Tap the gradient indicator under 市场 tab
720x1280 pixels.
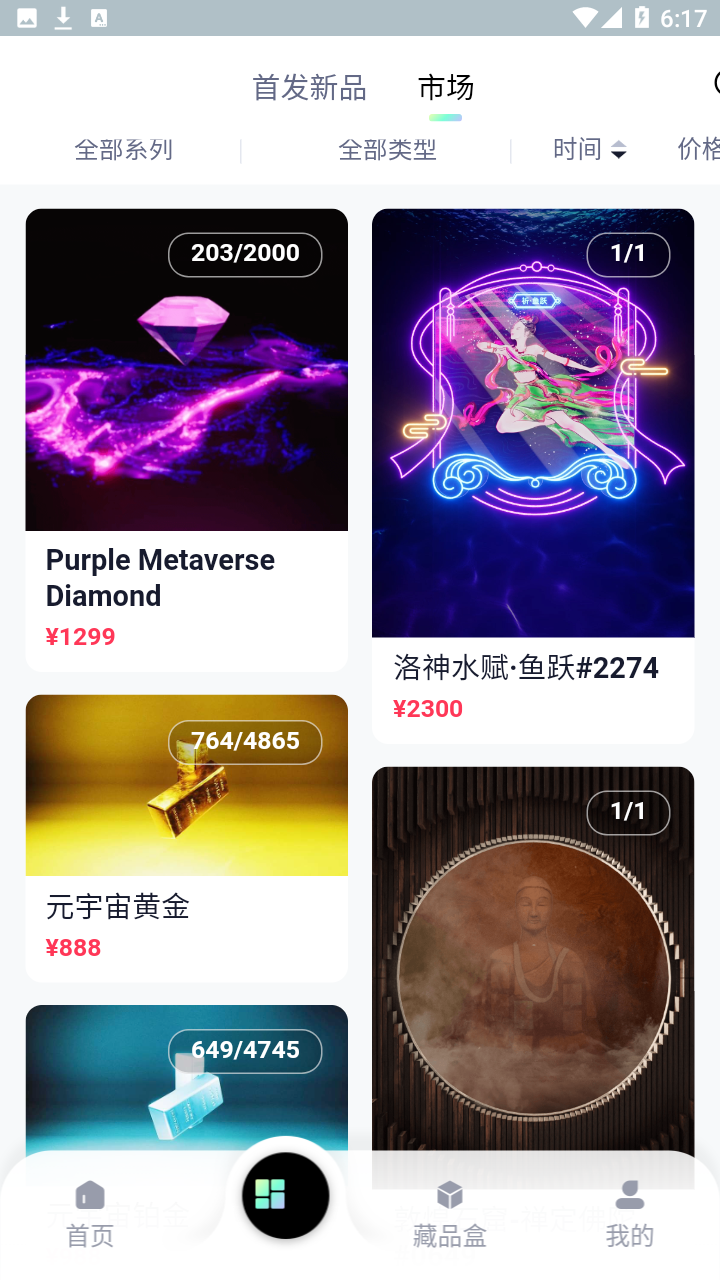(445, 117)
